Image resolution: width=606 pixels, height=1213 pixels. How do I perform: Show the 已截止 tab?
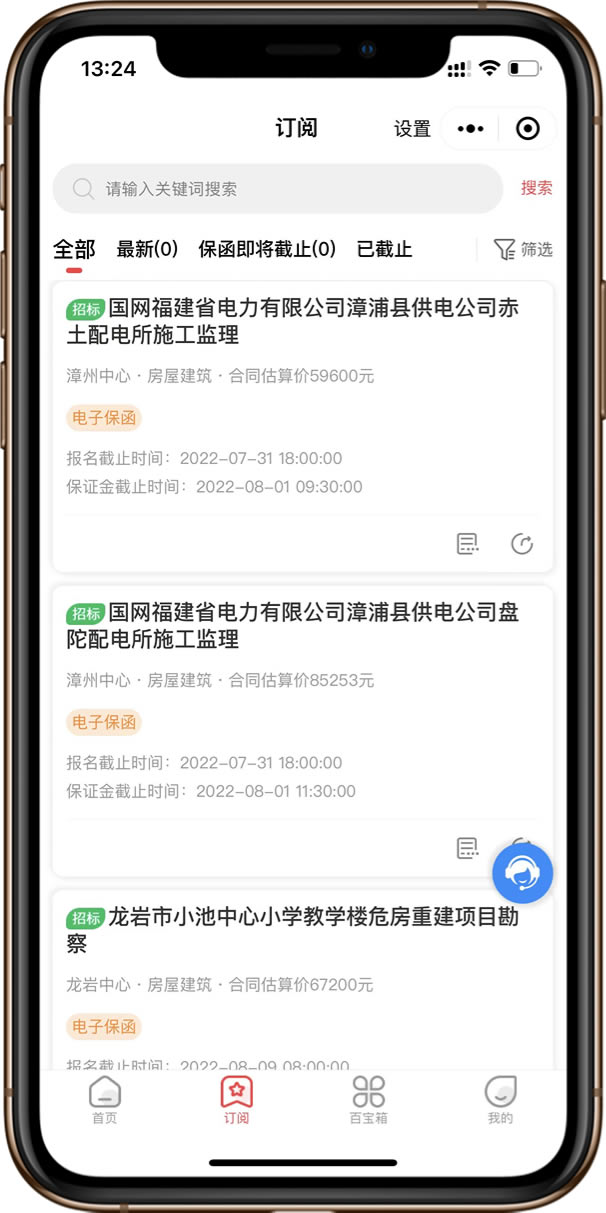[x=384, y=250]
